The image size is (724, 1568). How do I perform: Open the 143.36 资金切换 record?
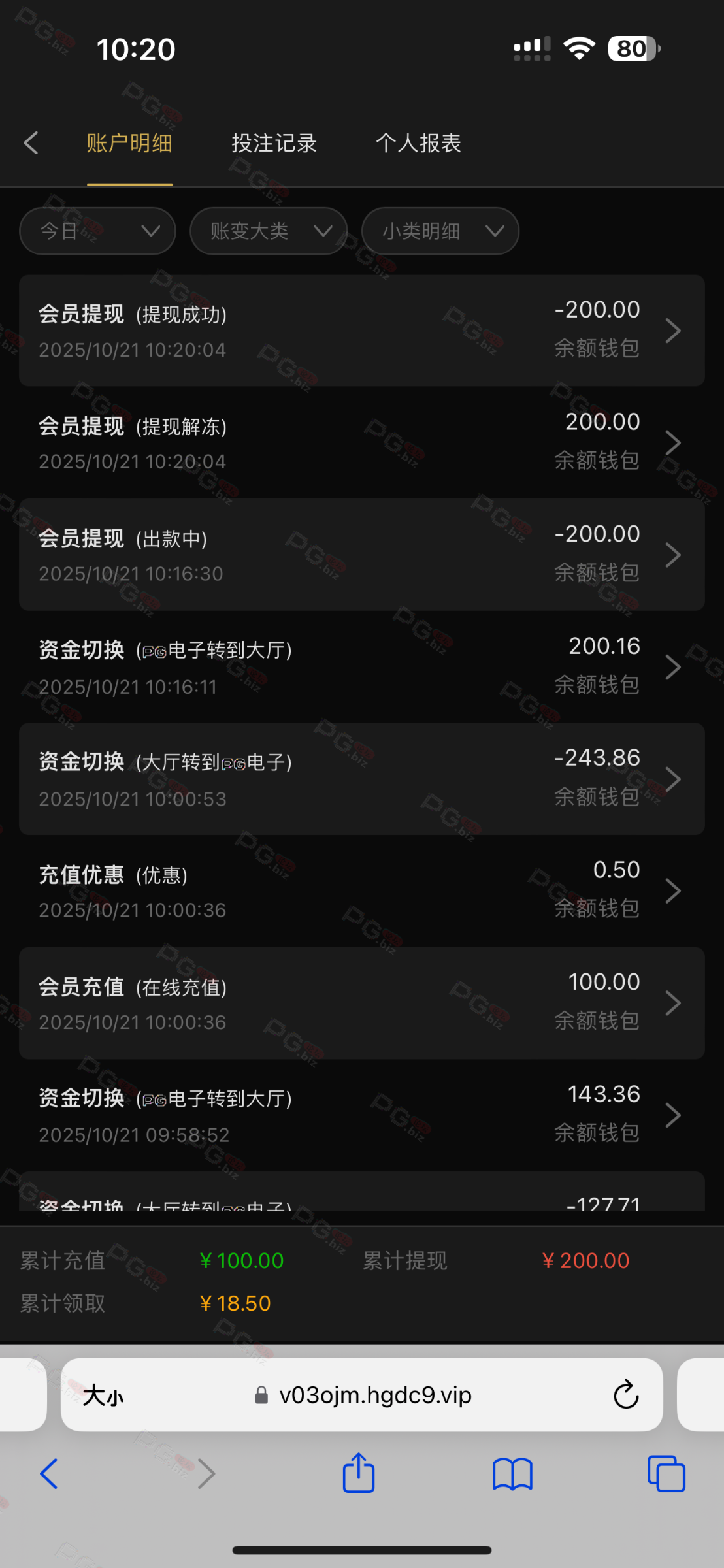[361, 1115]
